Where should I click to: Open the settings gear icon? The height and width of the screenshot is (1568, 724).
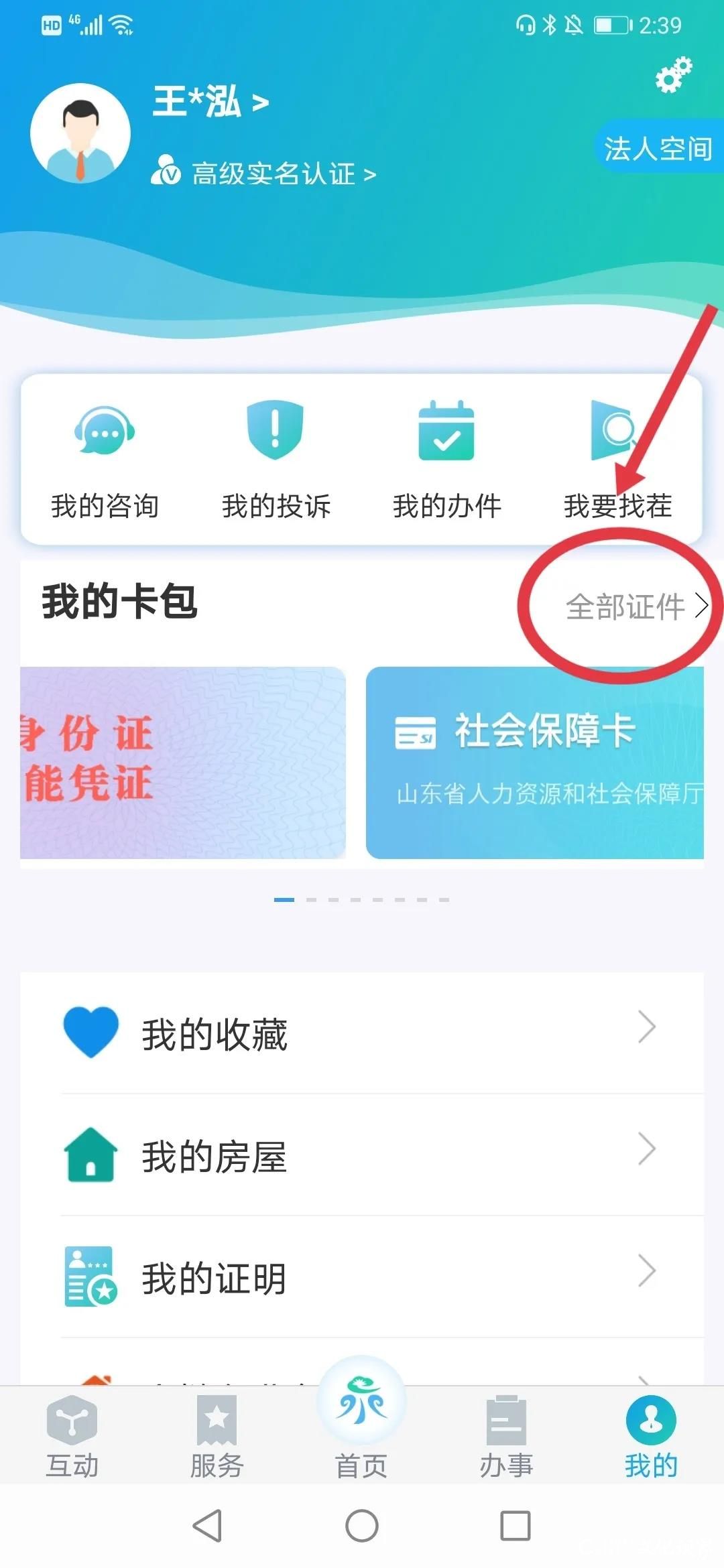coord(673,75)
